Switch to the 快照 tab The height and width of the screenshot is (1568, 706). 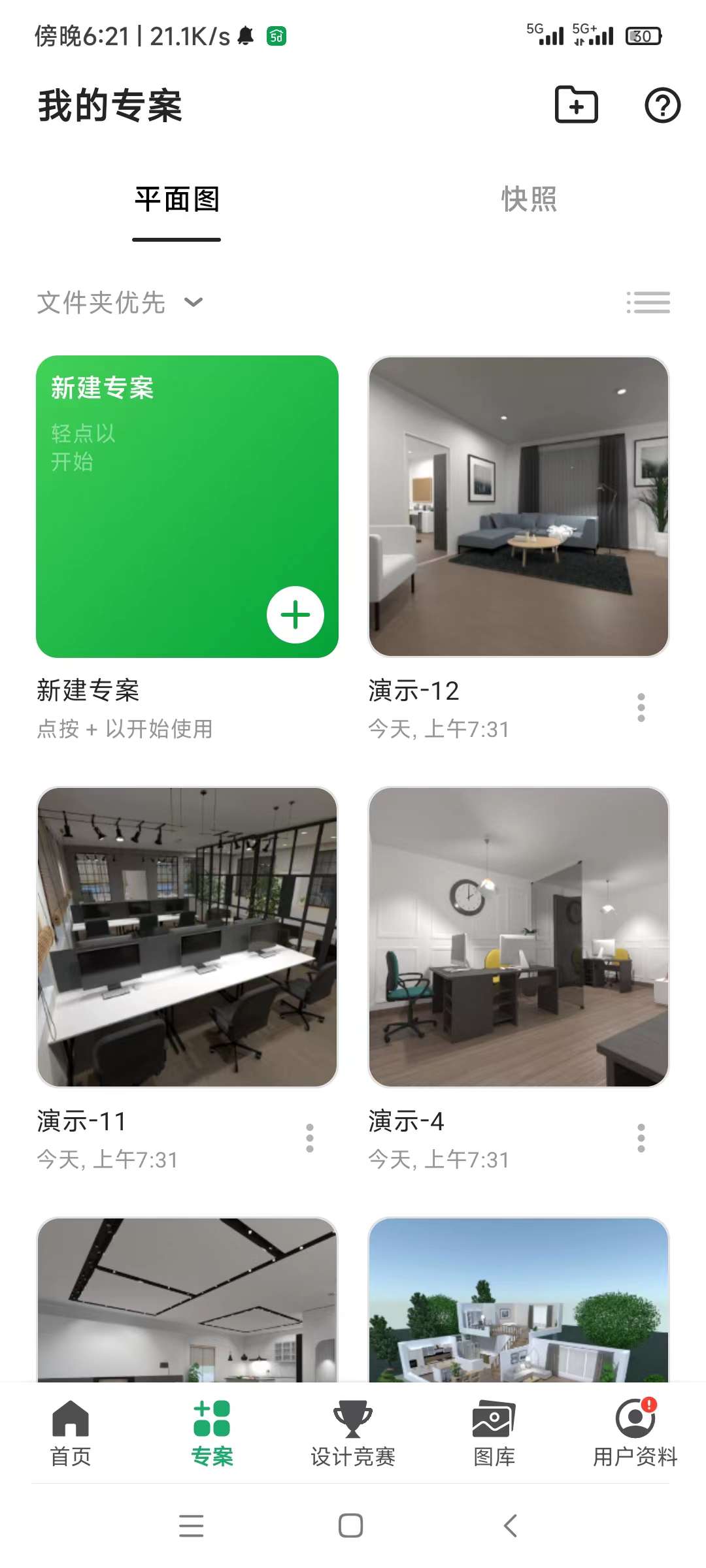[529, 199]
